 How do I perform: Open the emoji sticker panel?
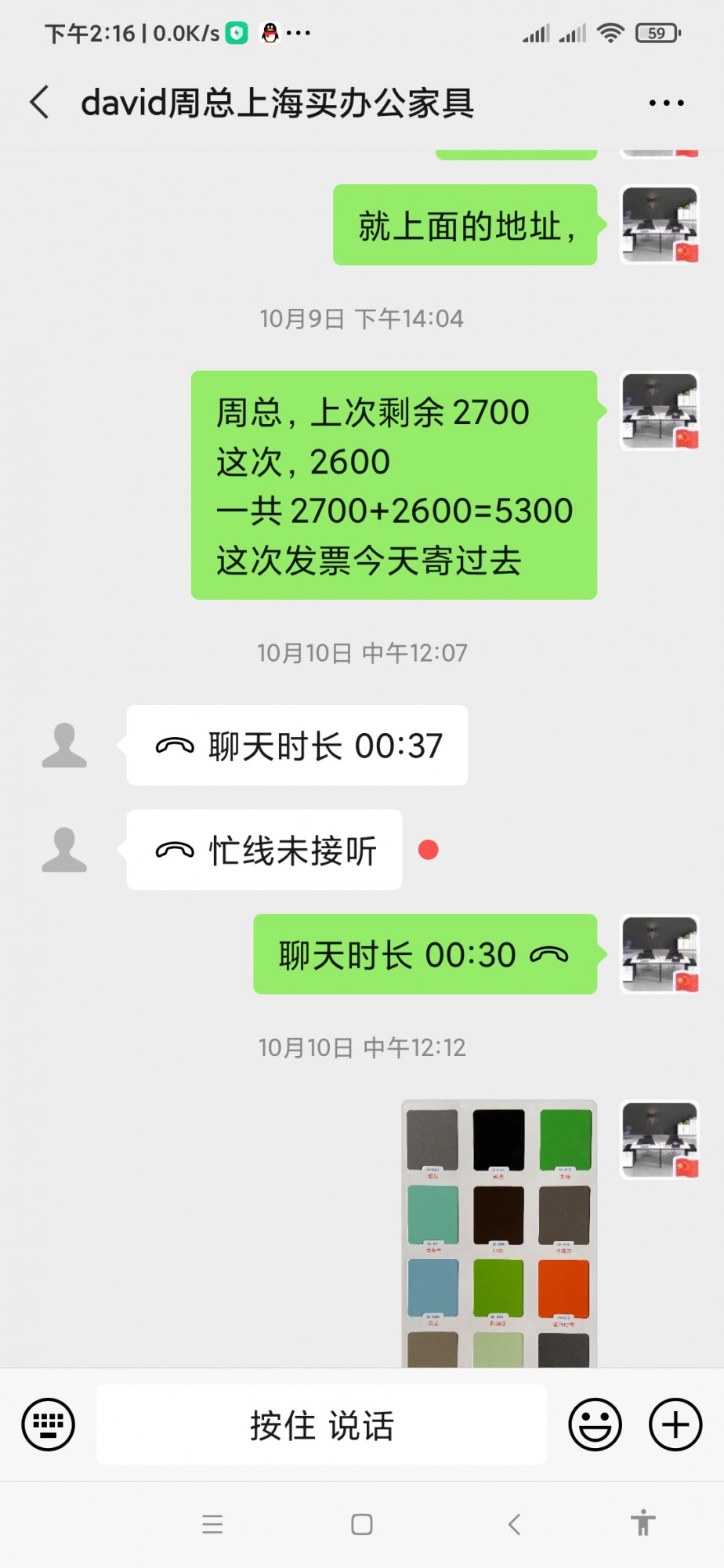click(x=595, y=1425)
